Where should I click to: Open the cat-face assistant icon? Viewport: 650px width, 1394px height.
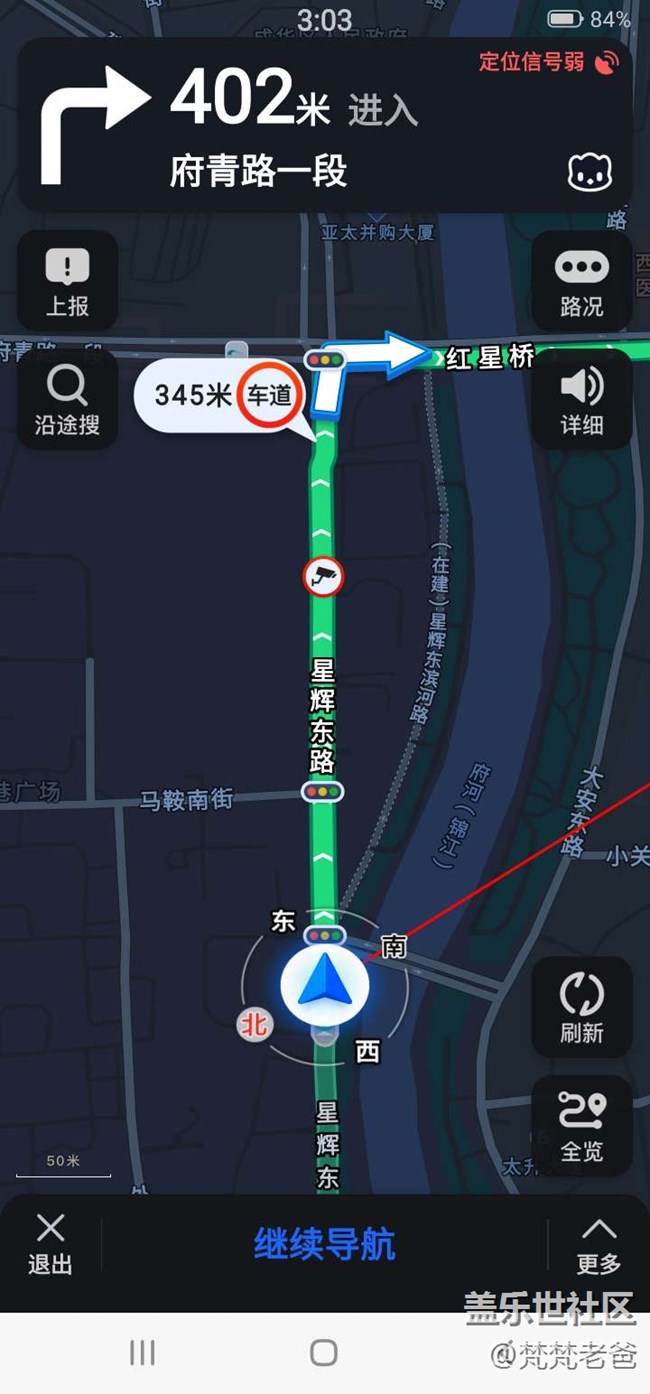590,173
